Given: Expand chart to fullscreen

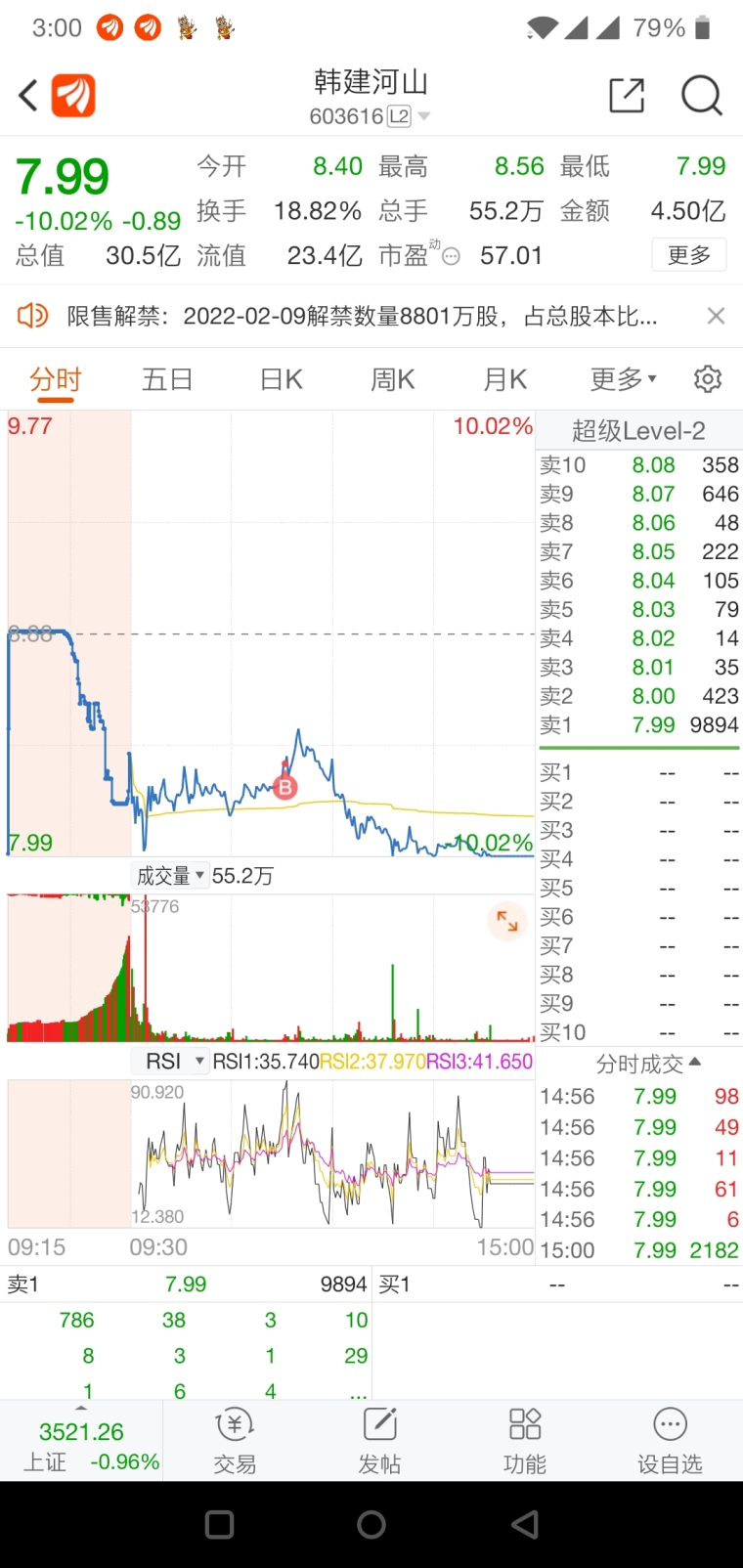Looking at the screenshot, I should pyautogui.click(x=507, y=920).
